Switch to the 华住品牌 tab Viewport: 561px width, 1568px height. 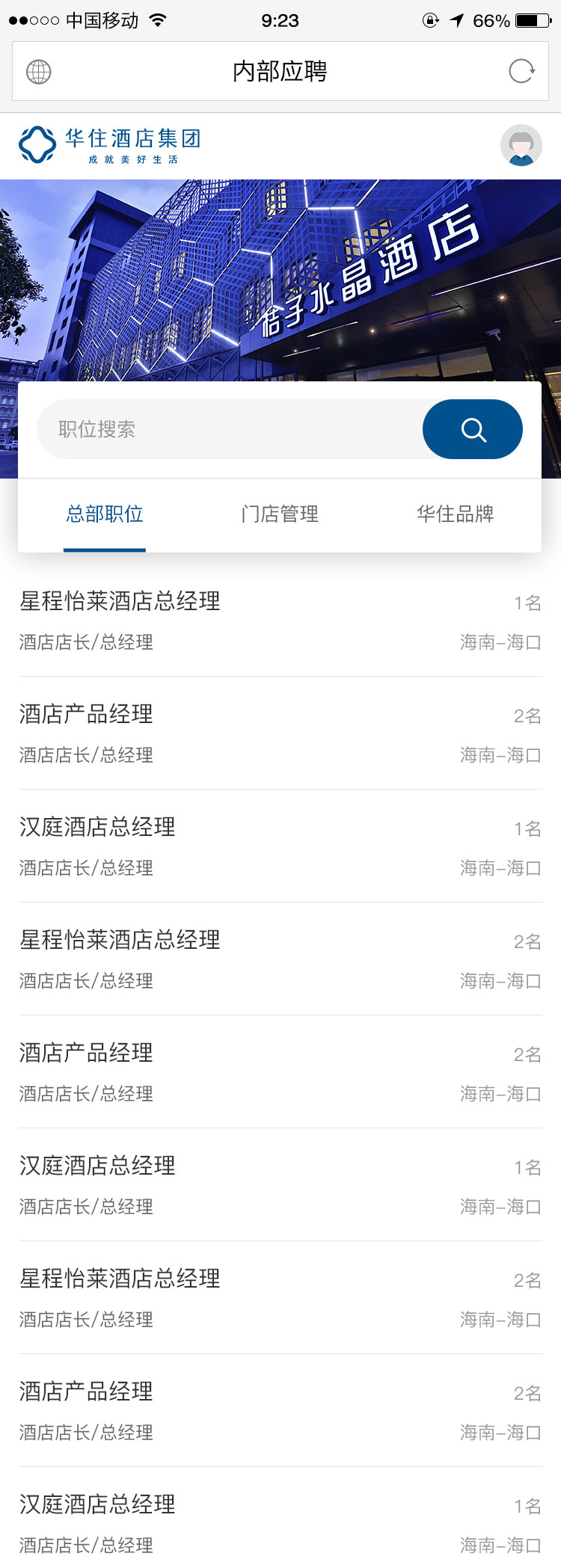click(x=455, y=514)
